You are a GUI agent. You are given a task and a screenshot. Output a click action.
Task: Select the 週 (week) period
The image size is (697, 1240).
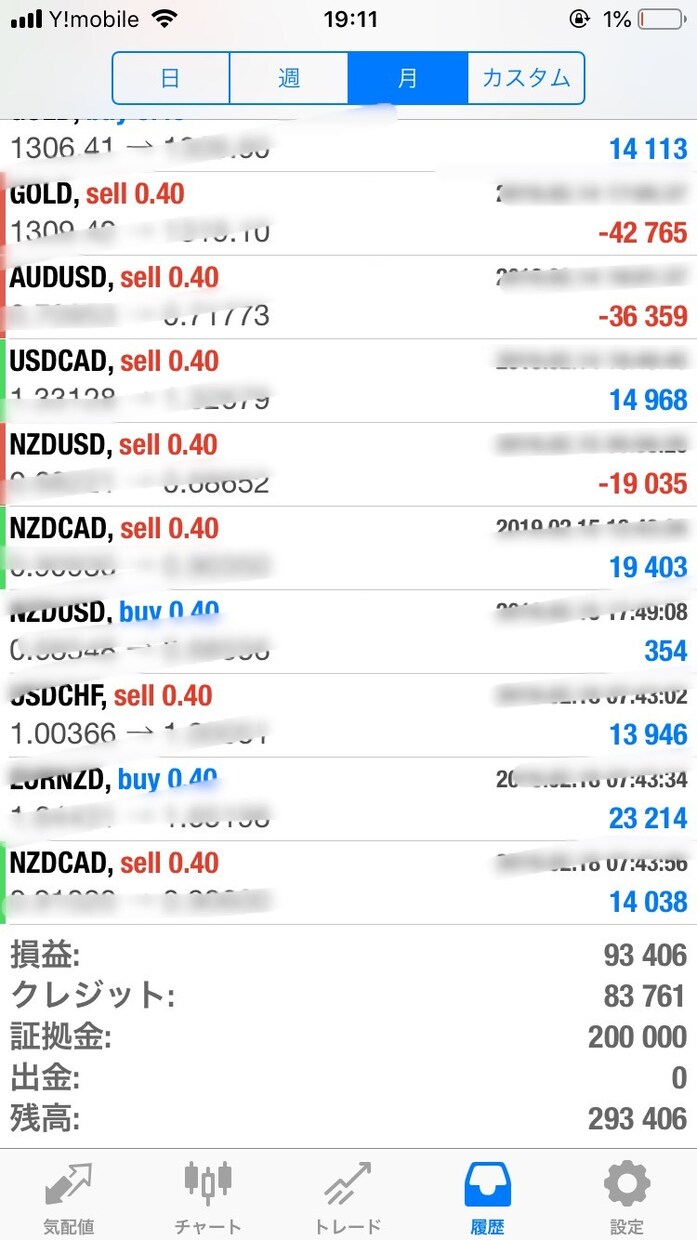point(289,78)
